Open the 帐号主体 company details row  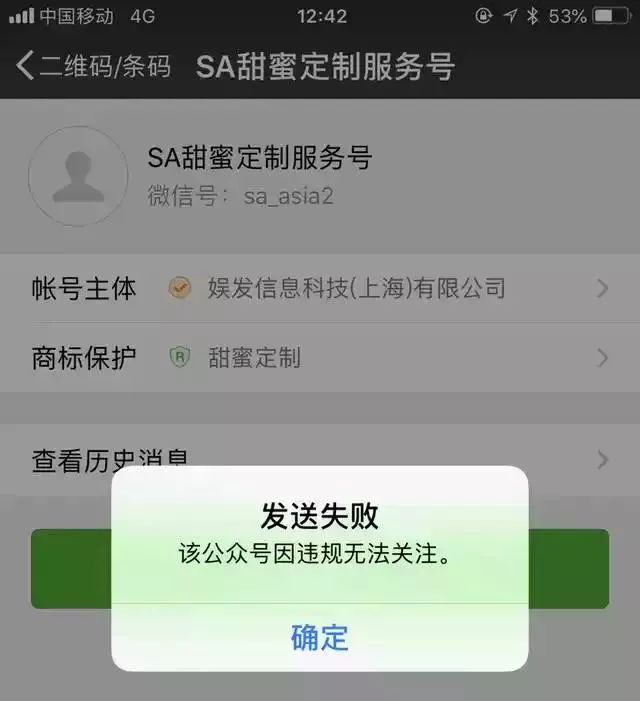click(320, 289)
